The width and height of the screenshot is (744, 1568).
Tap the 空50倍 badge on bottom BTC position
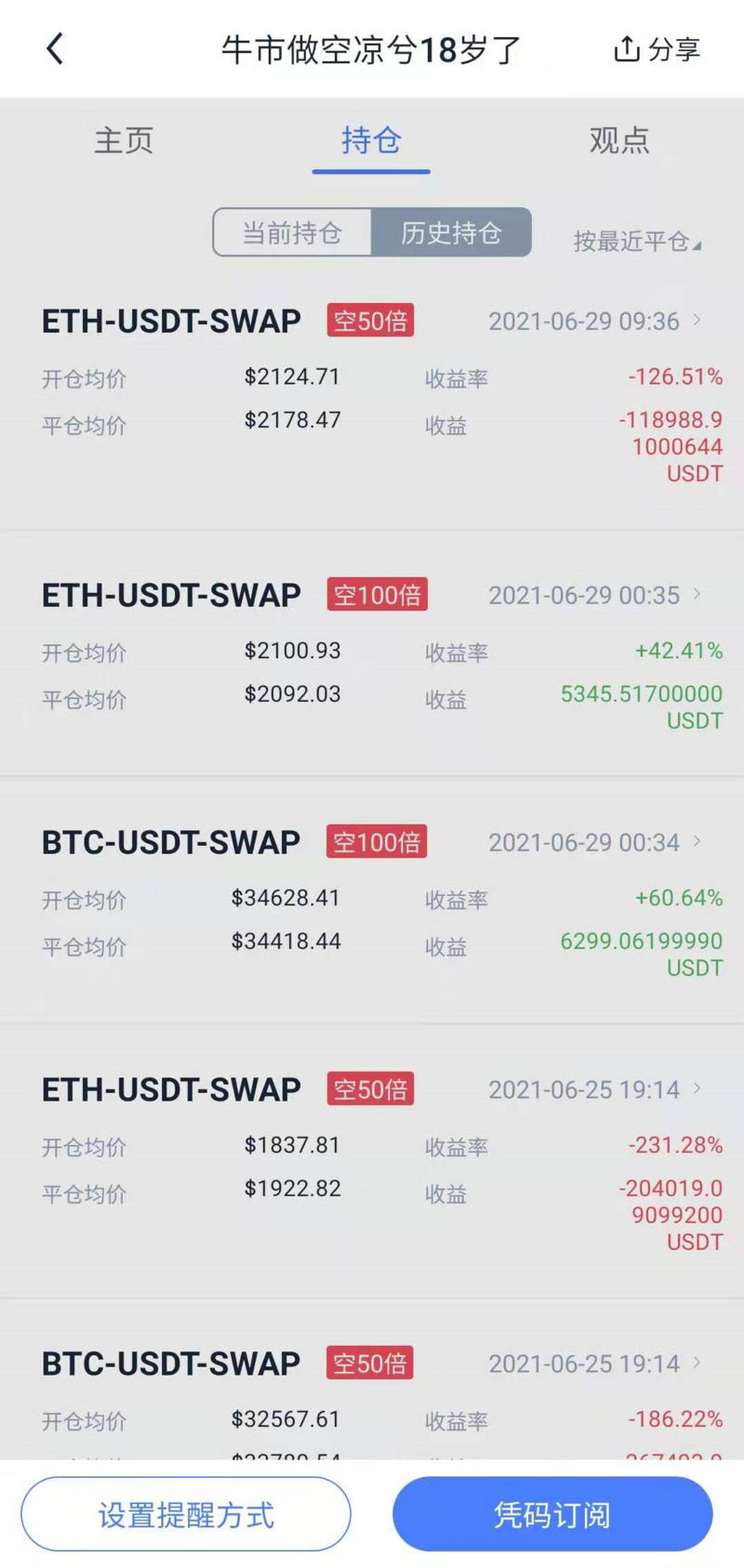pos(369,1363)
